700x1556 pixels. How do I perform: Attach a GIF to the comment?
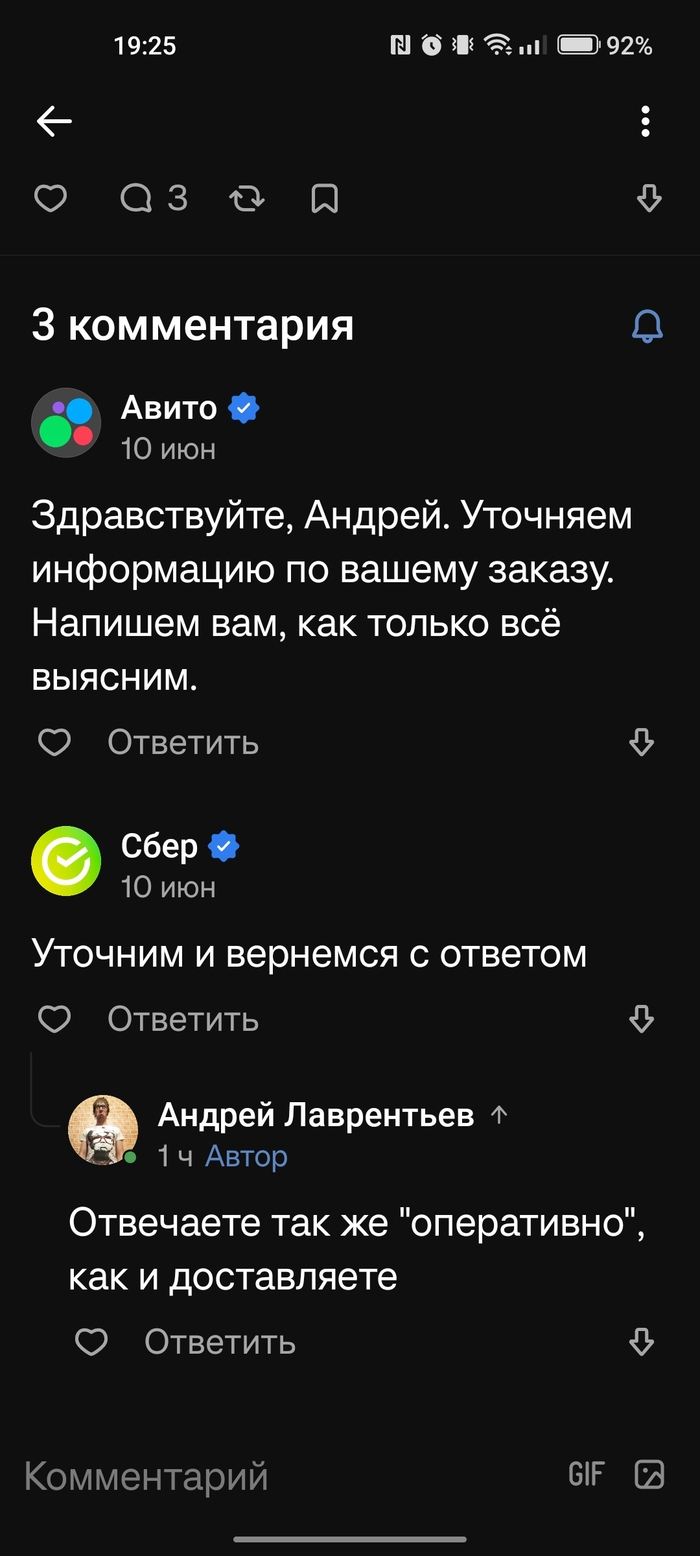[586, 1474]
